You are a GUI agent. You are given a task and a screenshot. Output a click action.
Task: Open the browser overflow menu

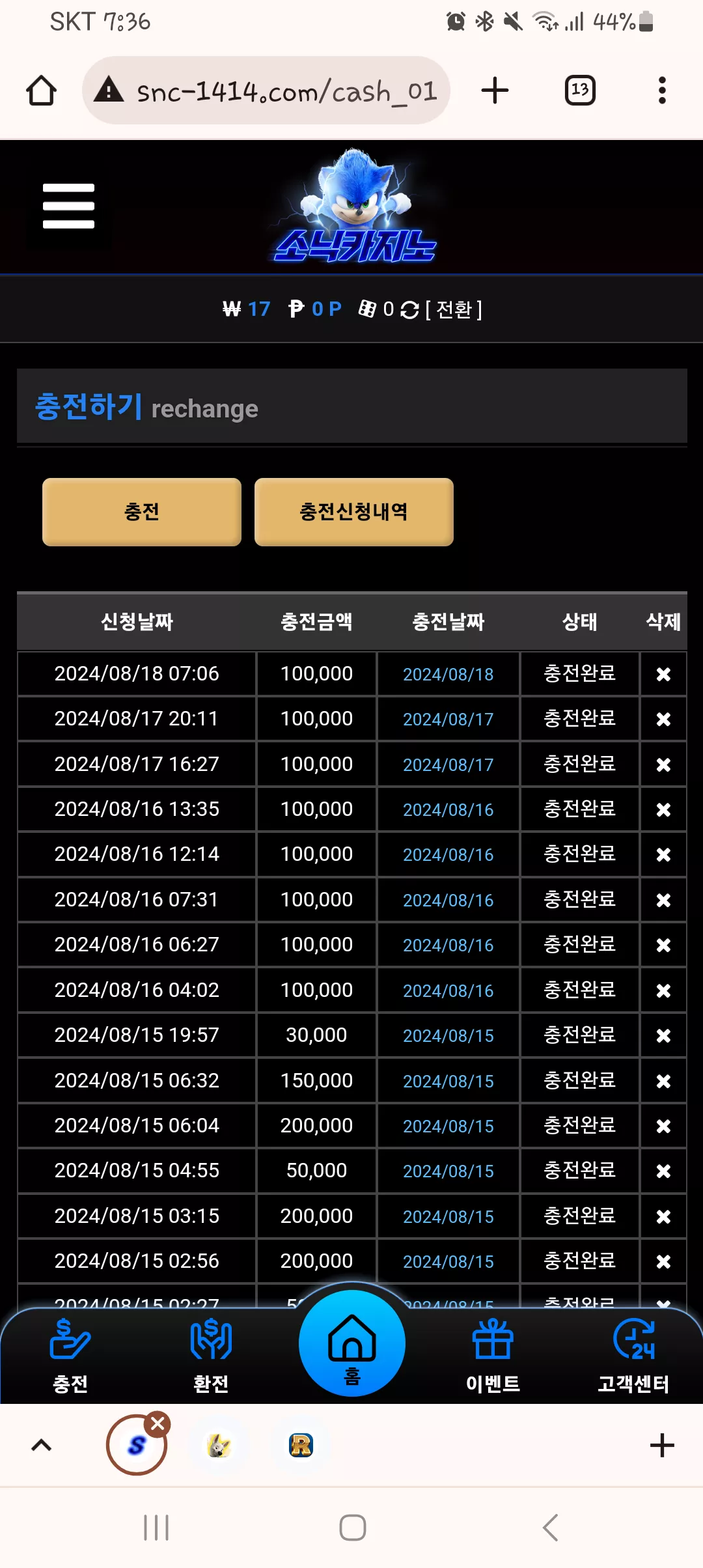pos(662,91)
